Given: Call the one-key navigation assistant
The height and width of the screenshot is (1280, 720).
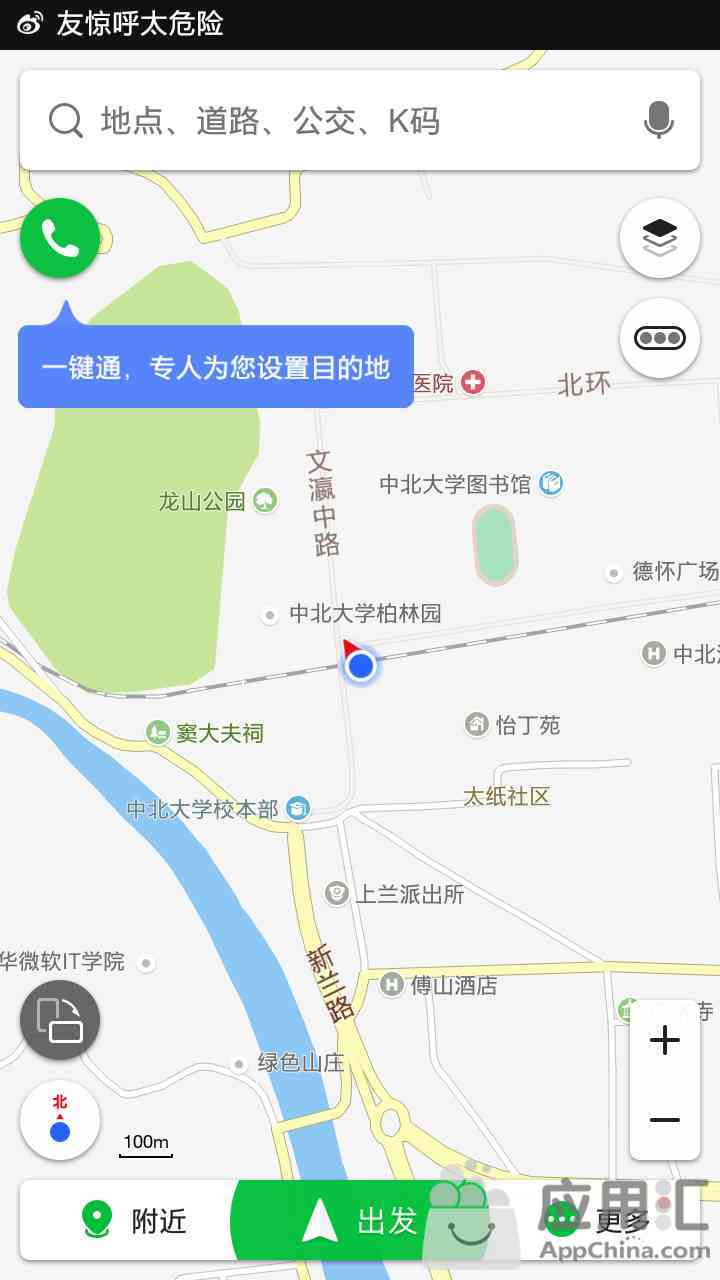Looking at the screenshot, I should point(60,238).
